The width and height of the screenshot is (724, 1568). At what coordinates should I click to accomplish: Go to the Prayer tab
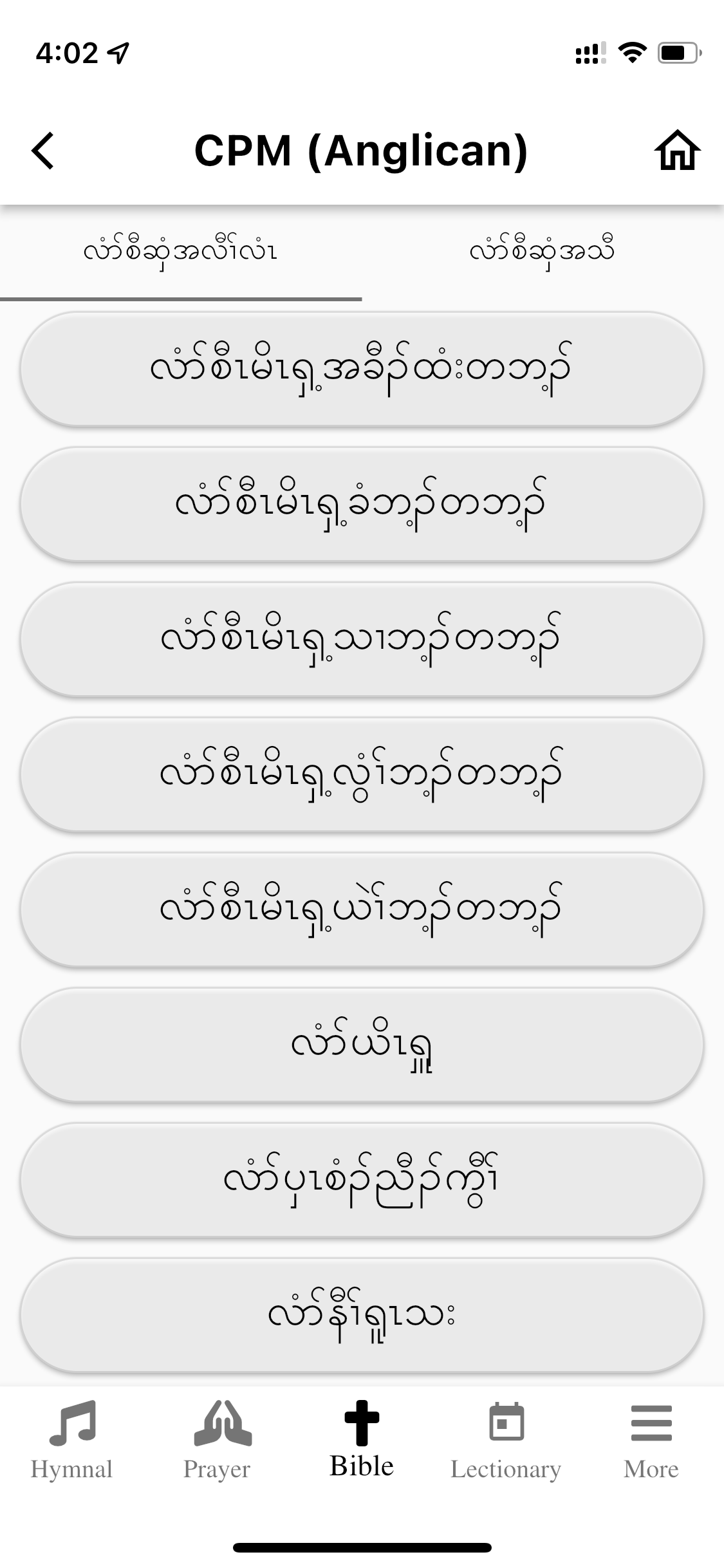tap(217, 1441)
